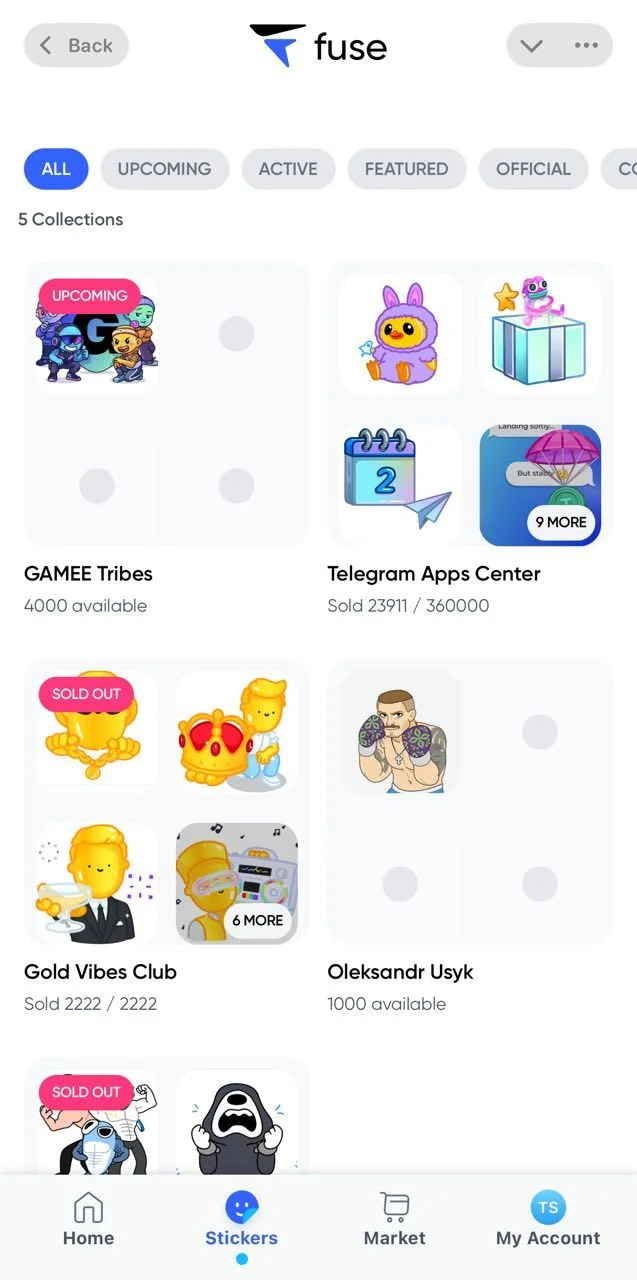Open the Market tab

point(395,1220)
